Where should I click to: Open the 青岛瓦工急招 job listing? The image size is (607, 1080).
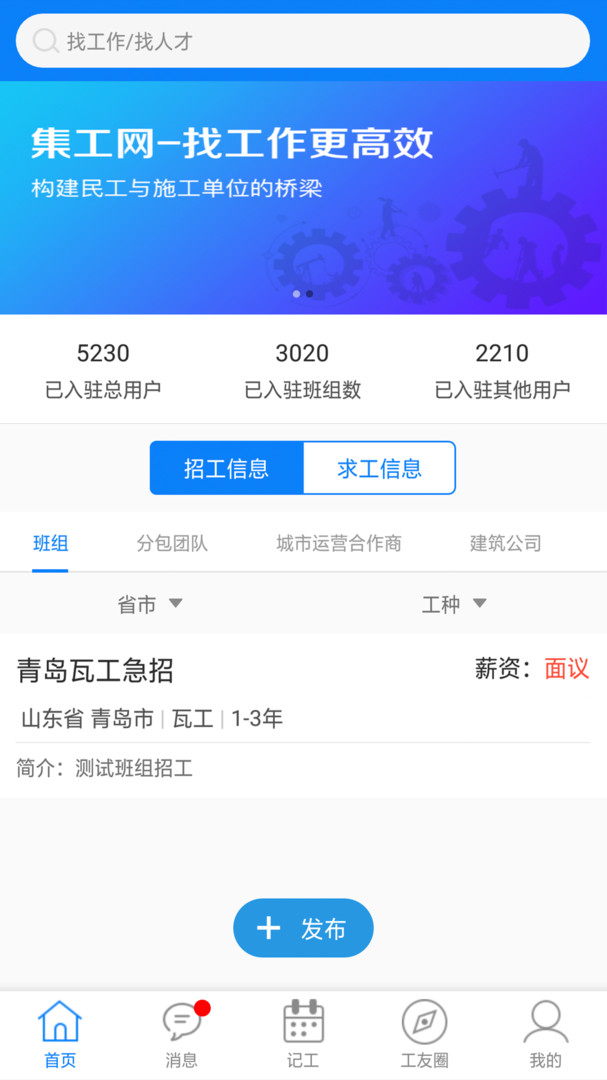pos(303,715)
